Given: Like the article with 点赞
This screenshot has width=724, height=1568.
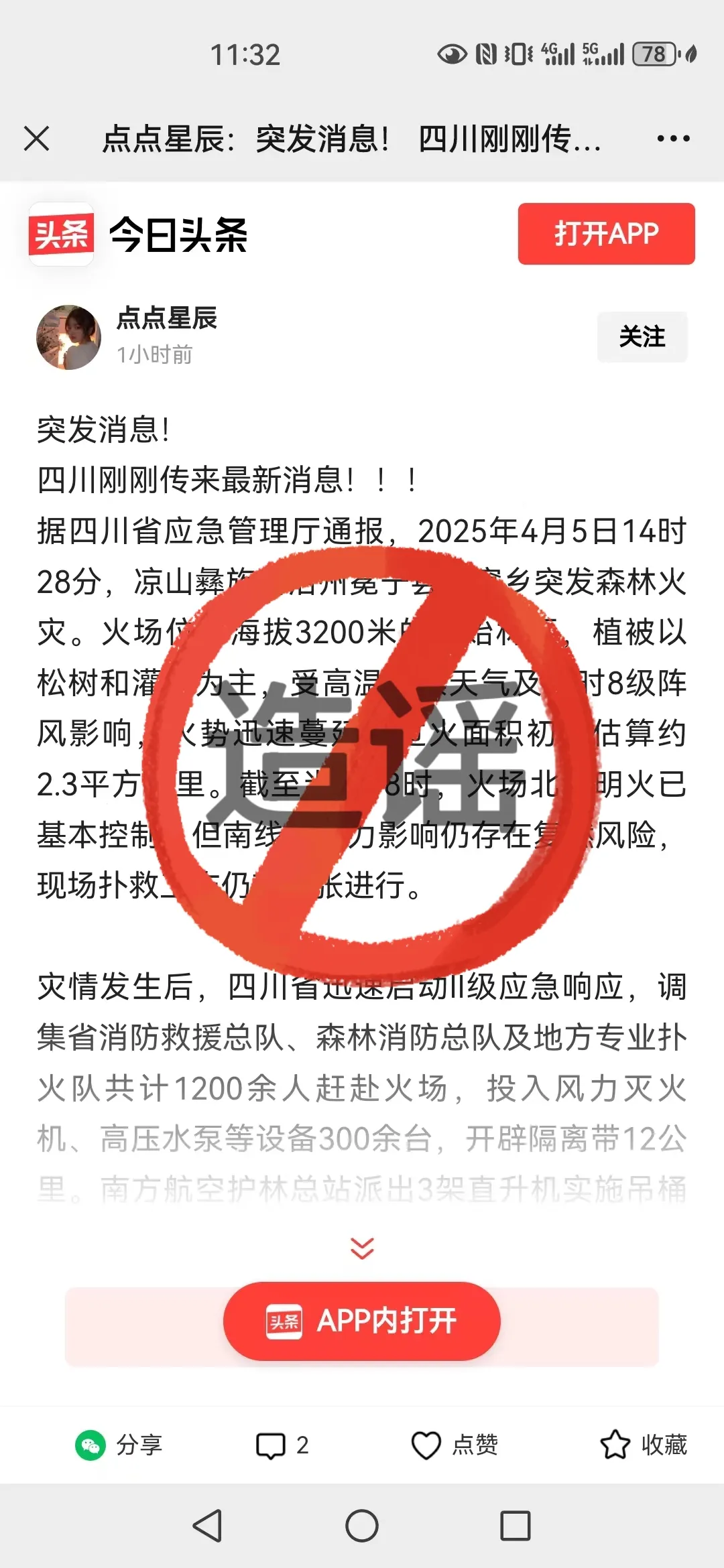Looking at the screenshot, I should tap(455, 1445).
